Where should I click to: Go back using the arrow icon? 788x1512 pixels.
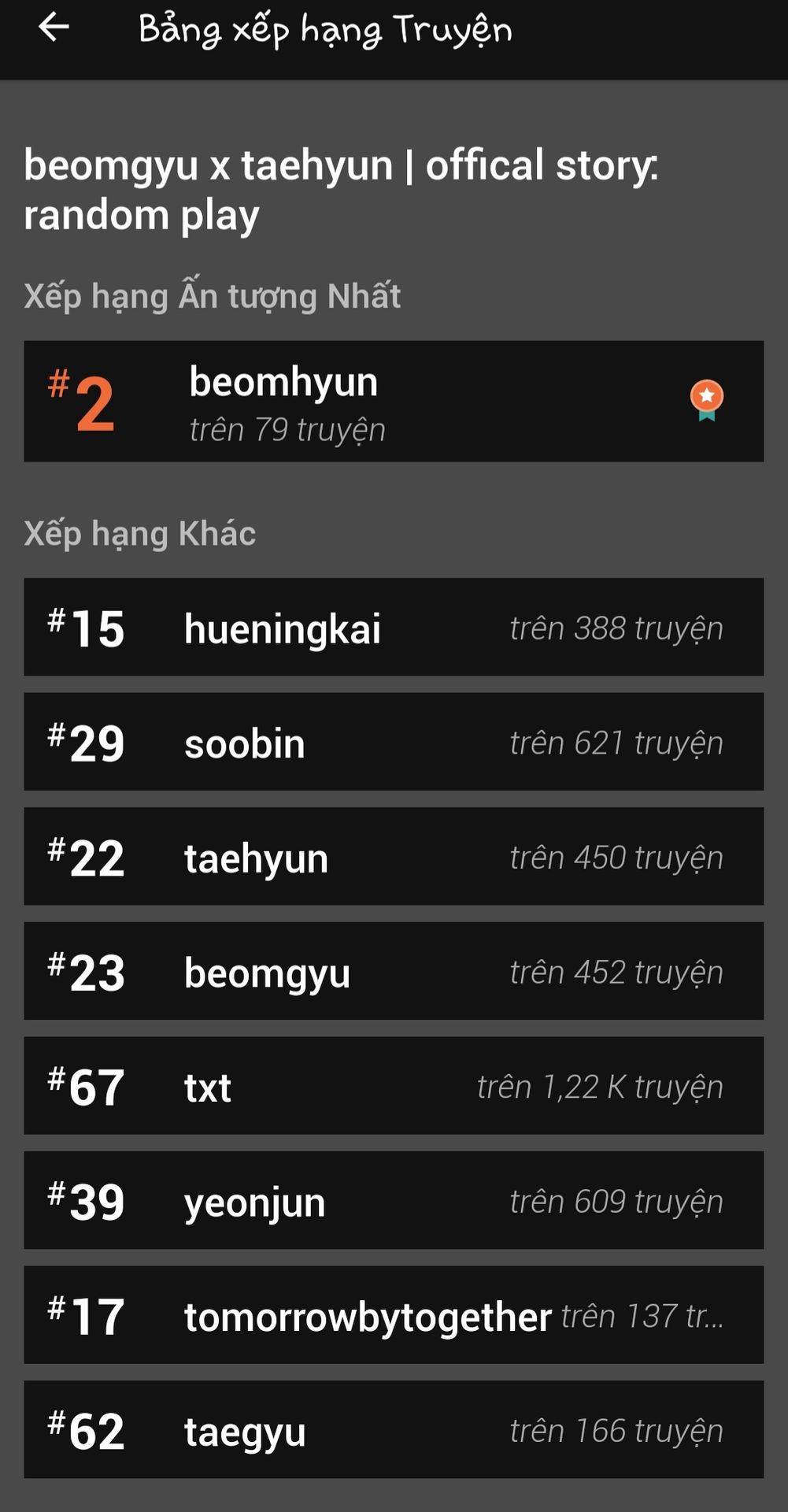tap(54, 28)
